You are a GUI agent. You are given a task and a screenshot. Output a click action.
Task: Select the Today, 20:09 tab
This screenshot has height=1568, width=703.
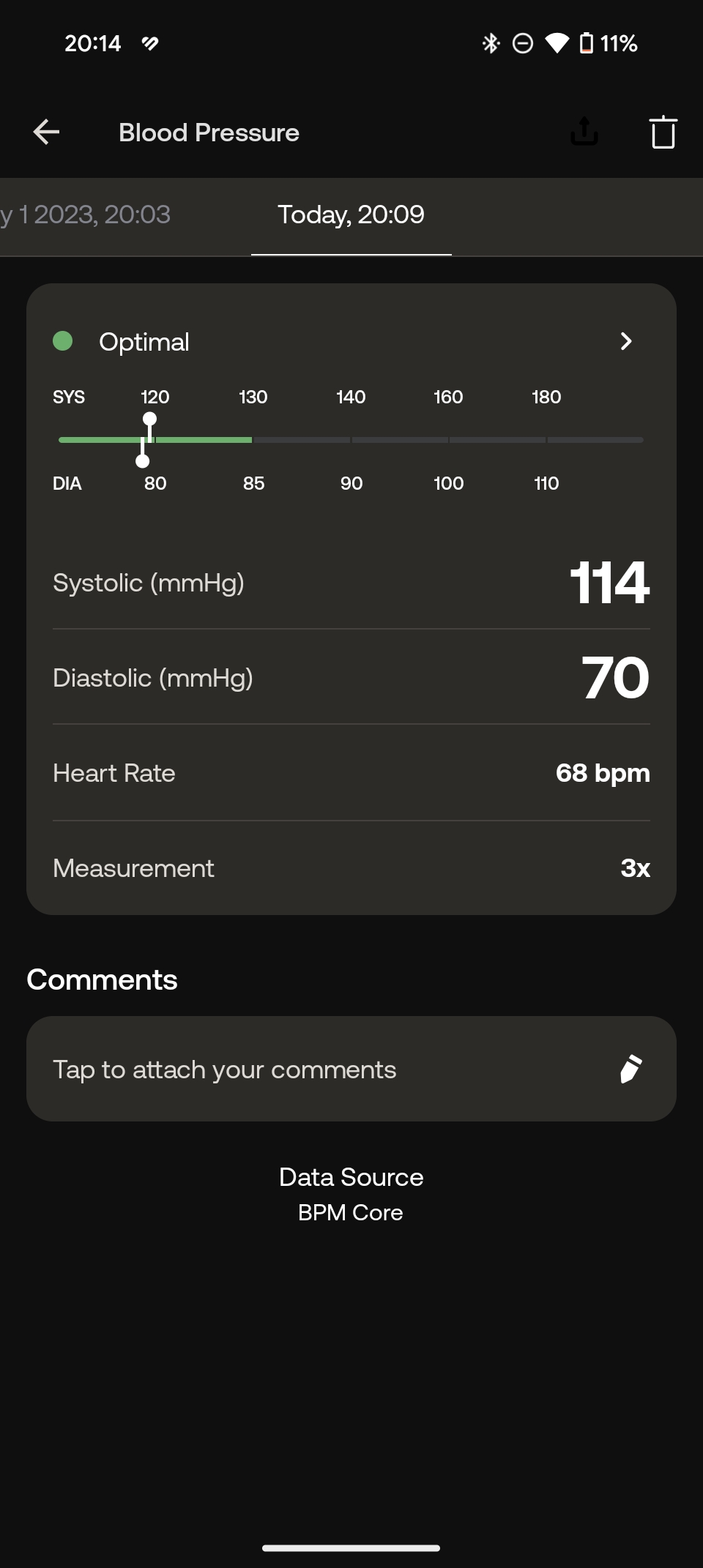click(x=351, y=214)
